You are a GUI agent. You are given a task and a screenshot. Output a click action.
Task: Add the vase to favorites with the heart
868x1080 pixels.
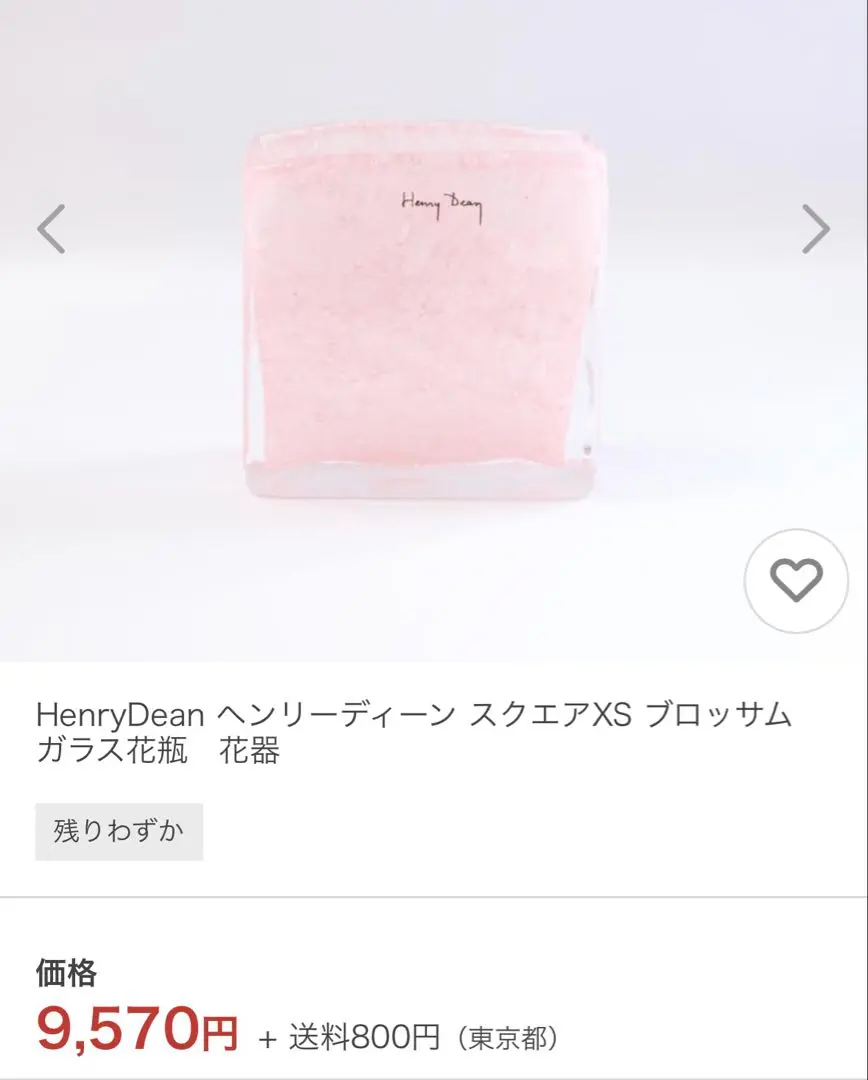pos(796,581)
